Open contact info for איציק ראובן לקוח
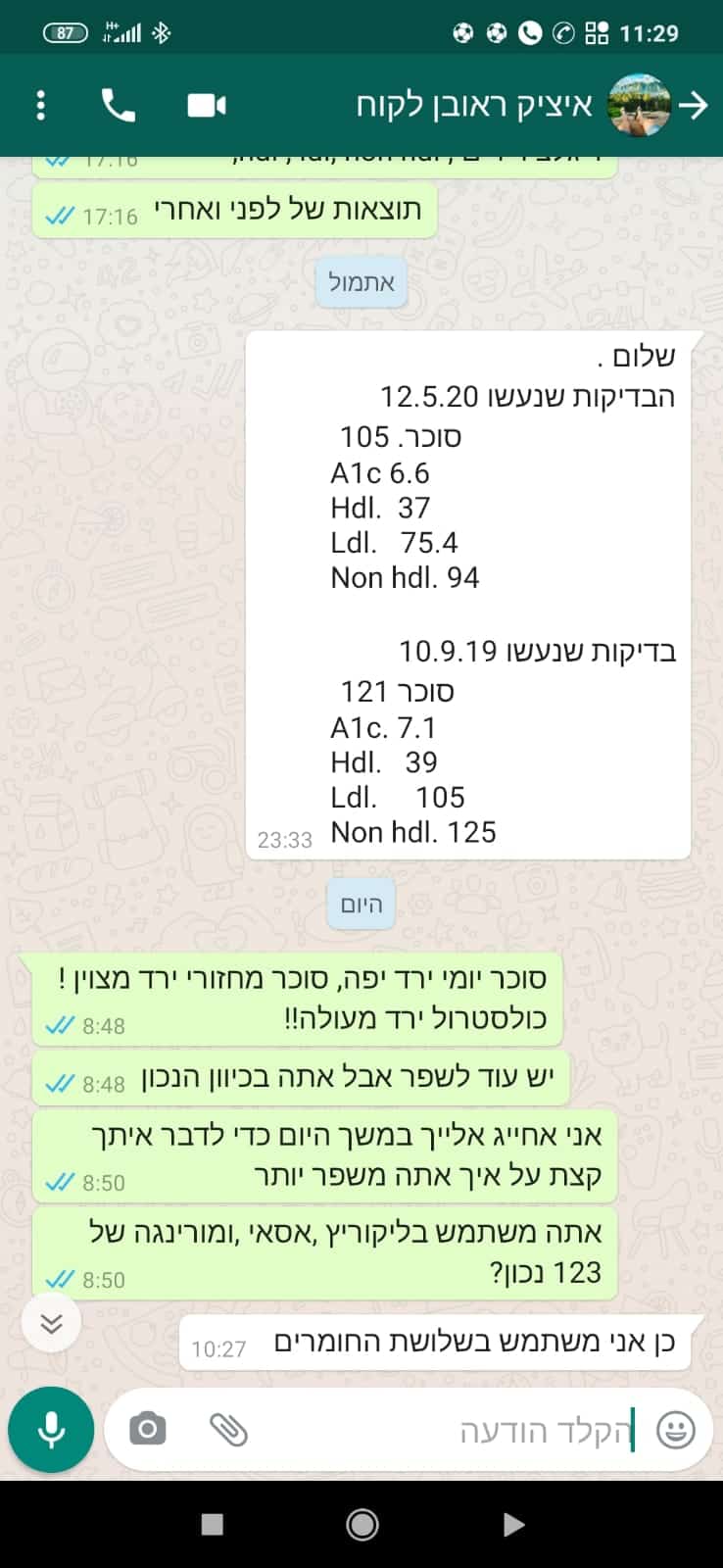This screenshot has height=1568, width=723. click(x=475, y=105)
